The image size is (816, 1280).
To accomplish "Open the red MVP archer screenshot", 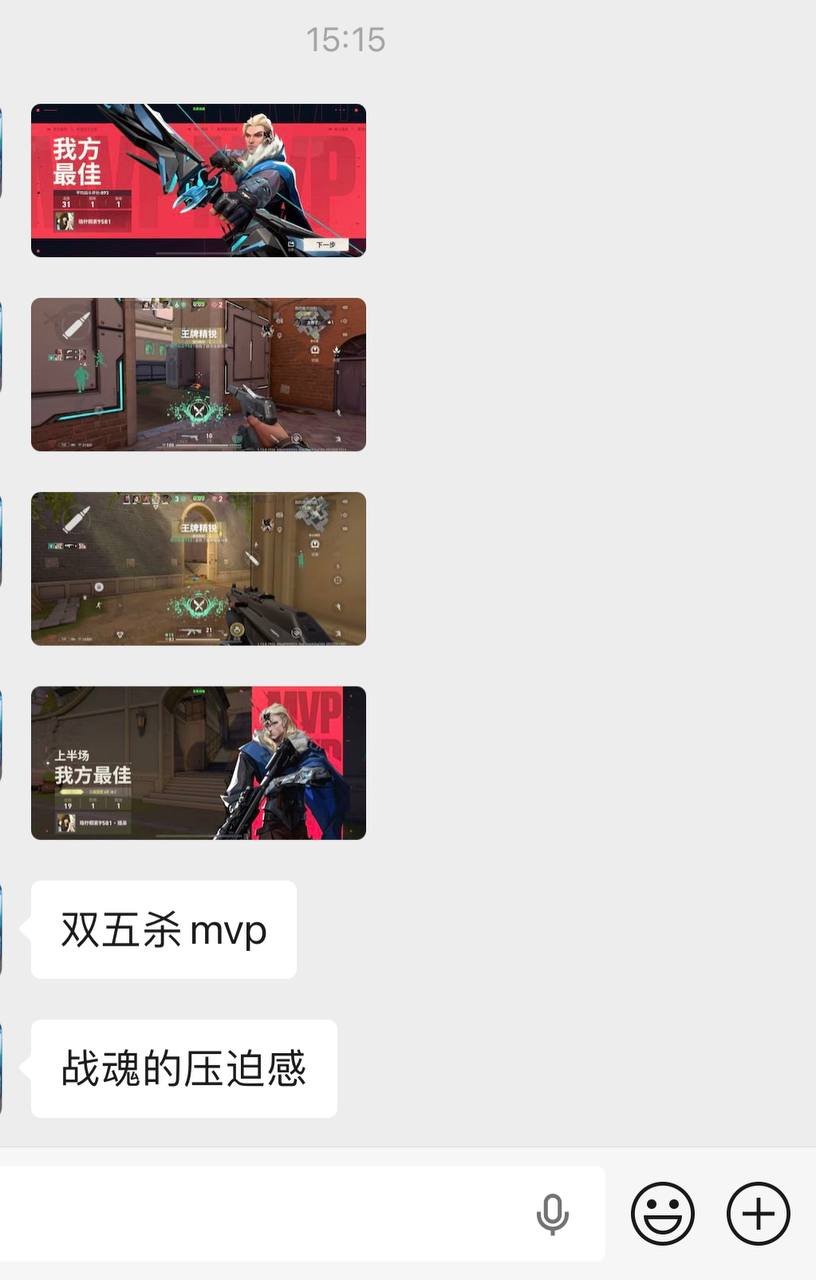I will pos(198,180).
